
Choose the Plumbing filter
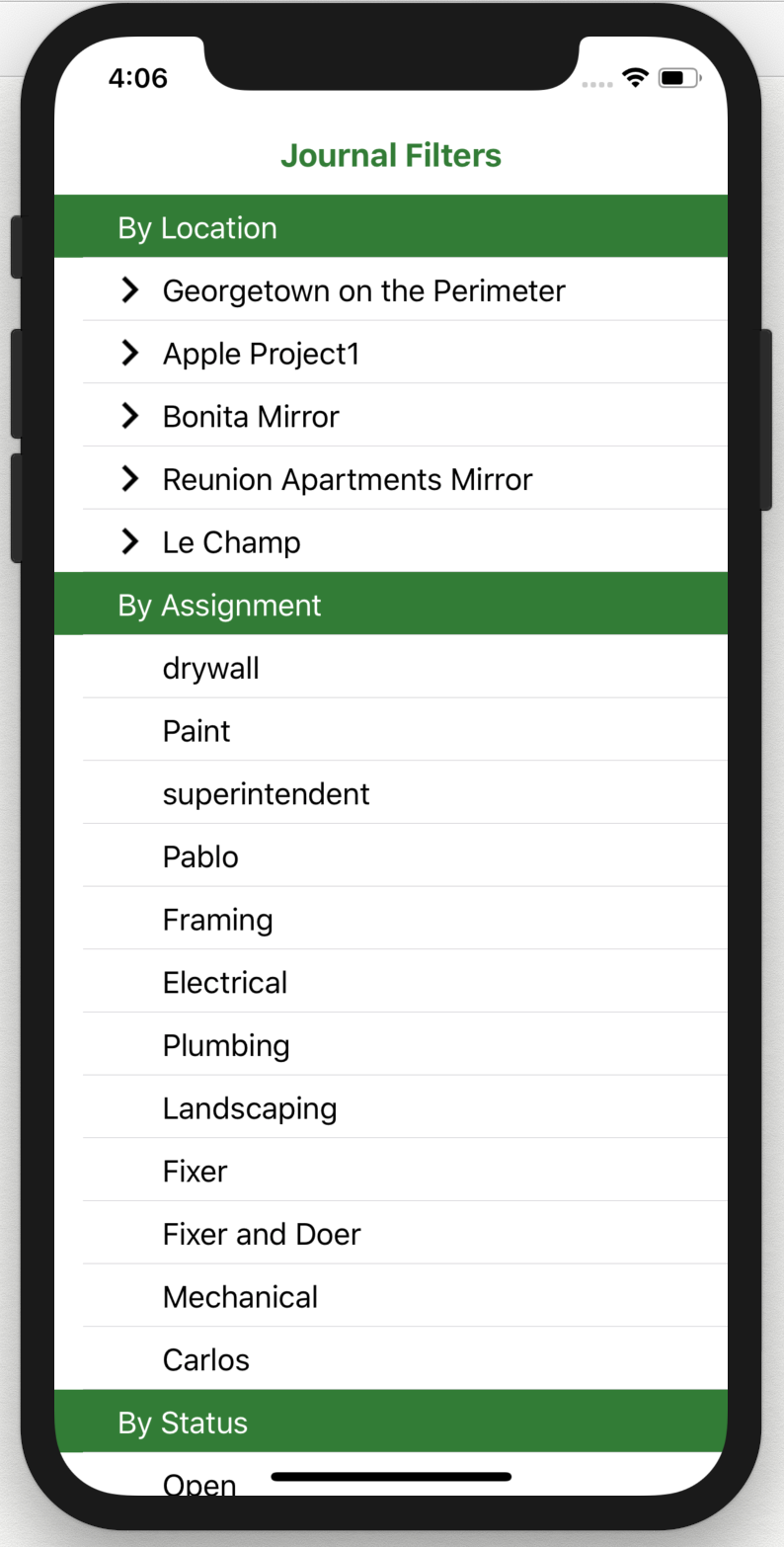coord(226,1045)
